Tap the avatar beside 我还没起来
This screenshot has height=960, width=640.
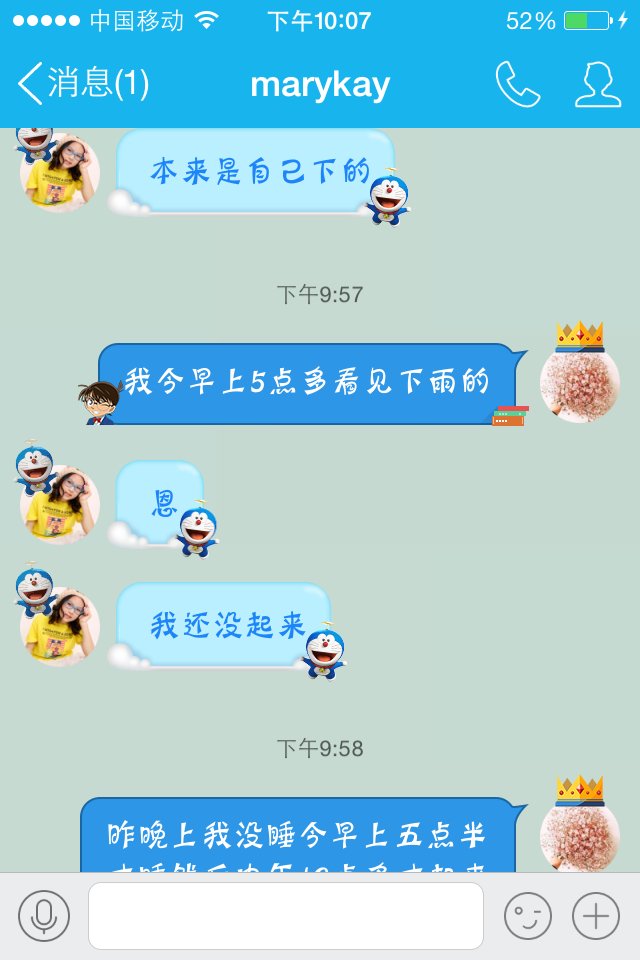[x=59, y=626]
